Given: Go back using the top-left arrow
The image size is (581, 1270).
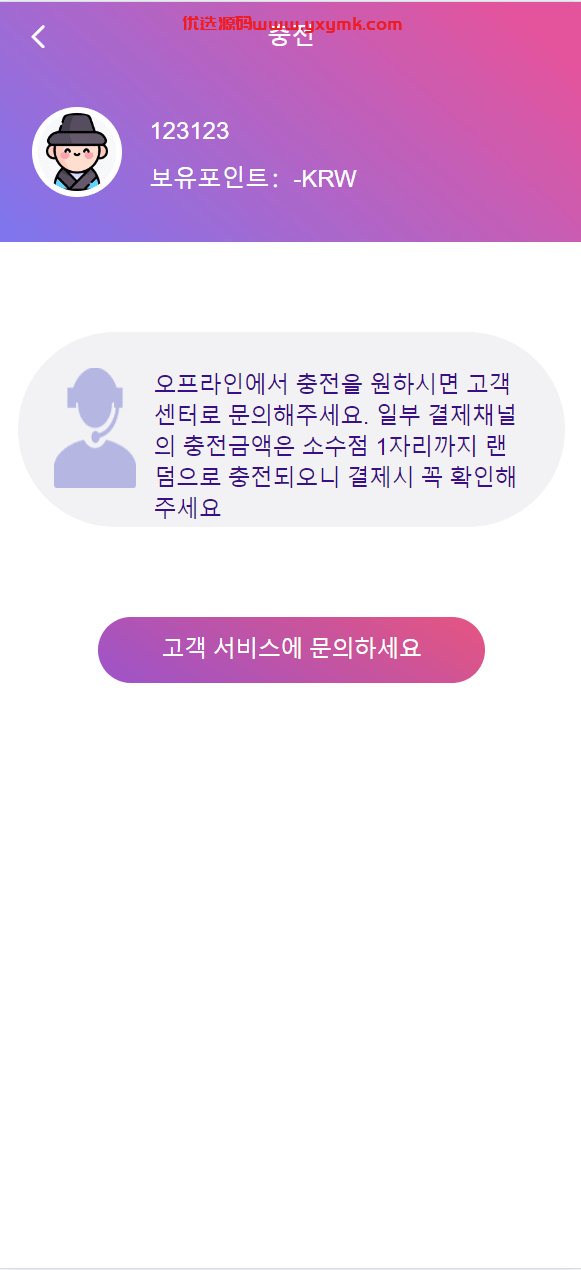Looking at the screenshot, I should click(38, 37).
